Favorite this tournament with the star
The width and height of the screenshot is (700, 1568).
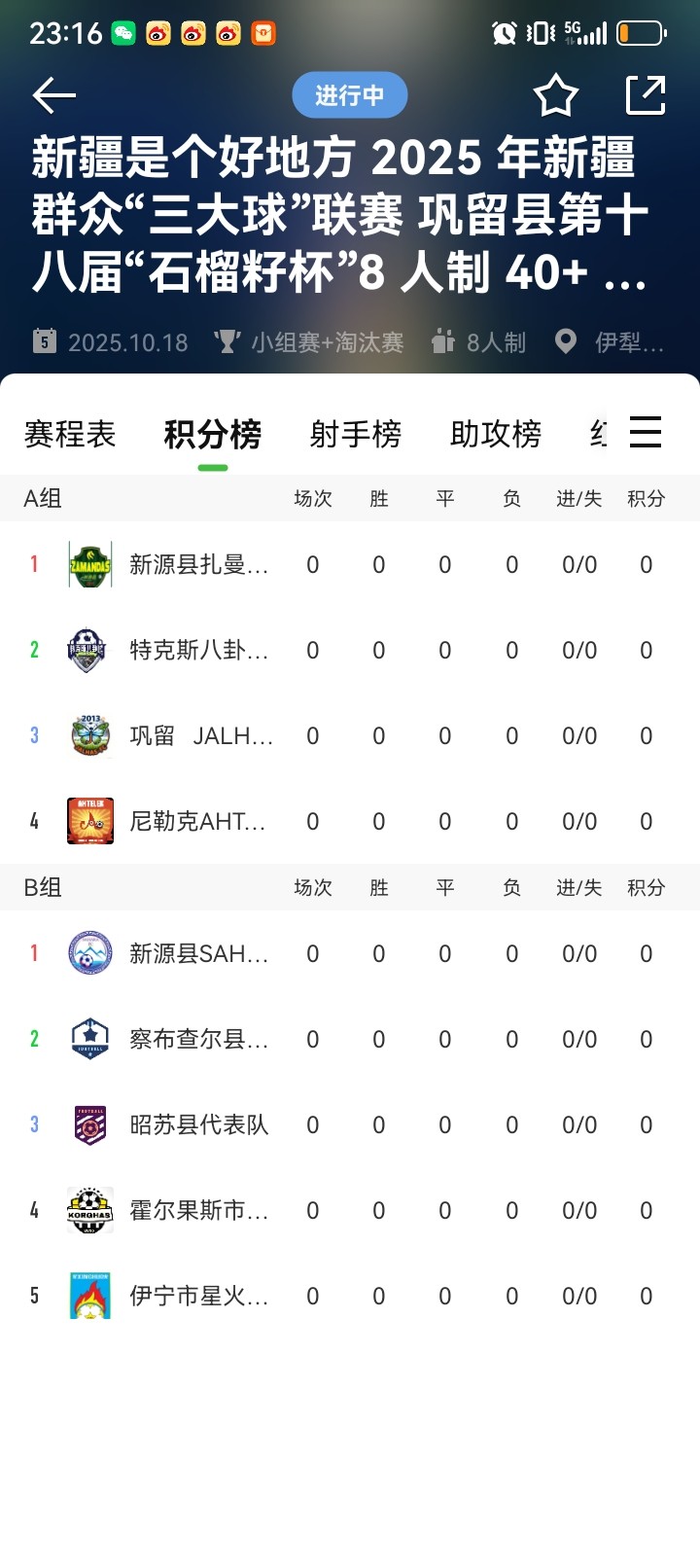point(556,95)
